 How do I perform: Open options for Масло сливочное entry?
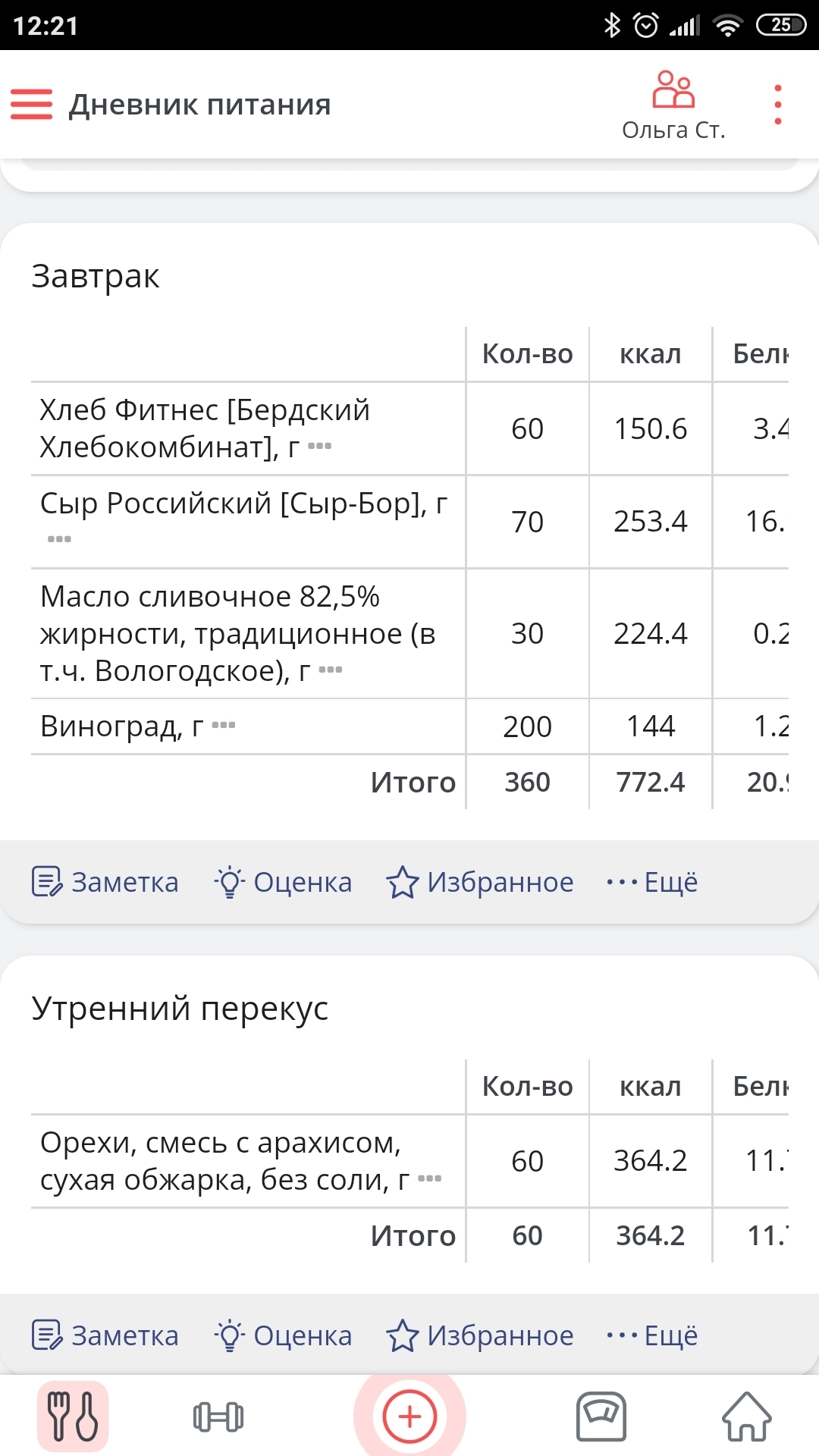coord(331,670)
